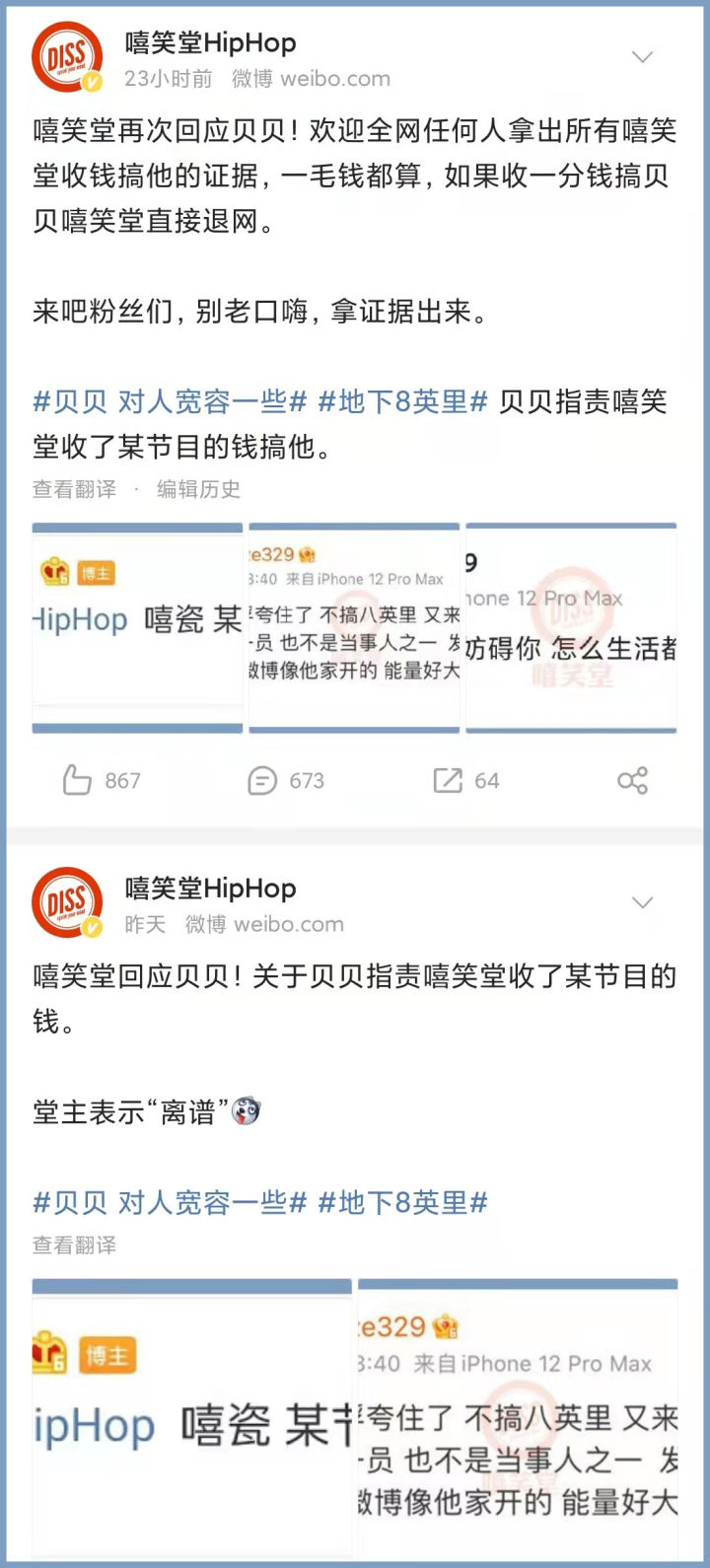The height and width of the screenshot is (1568, 710).
Task: View 编辑历史 of the first post
Action: [x=198, y=489]
